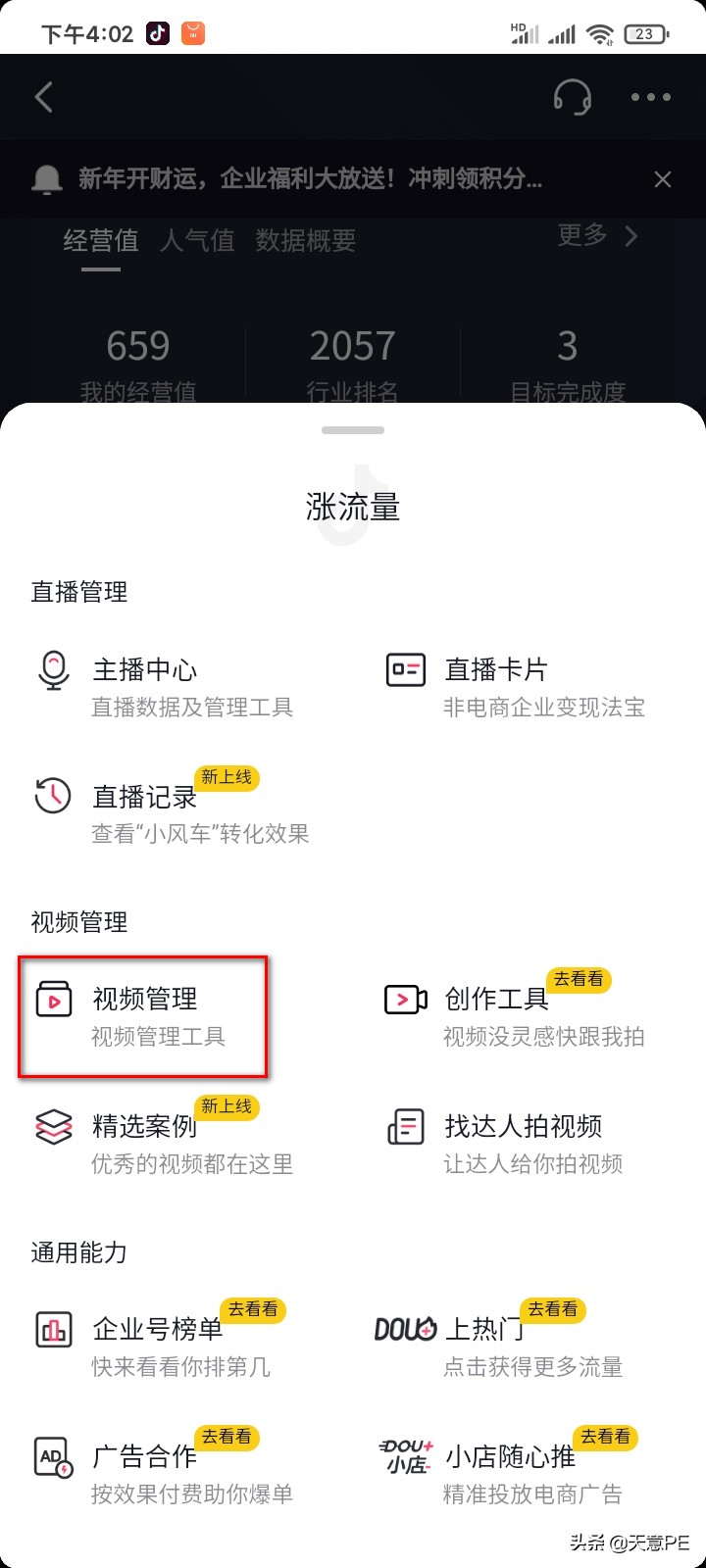Collapse the sheet using the drag handle
Image resolution: width=706 pixels, height=1568 pixels.
pos(353,428)
